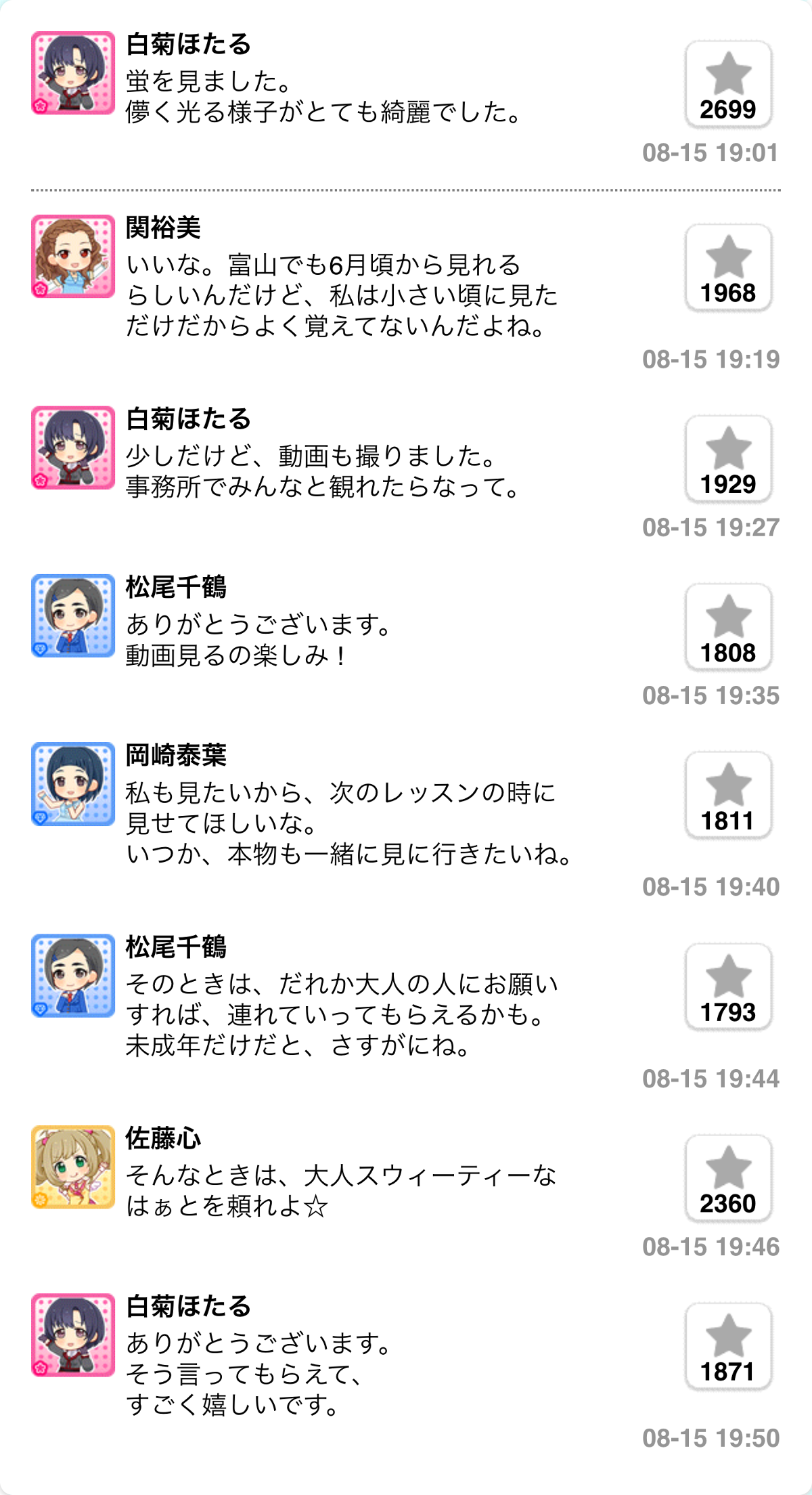
Task: Open 白菊ほたる's avatar on the top post
Action: pyautogui.click(x=73, y=73)
